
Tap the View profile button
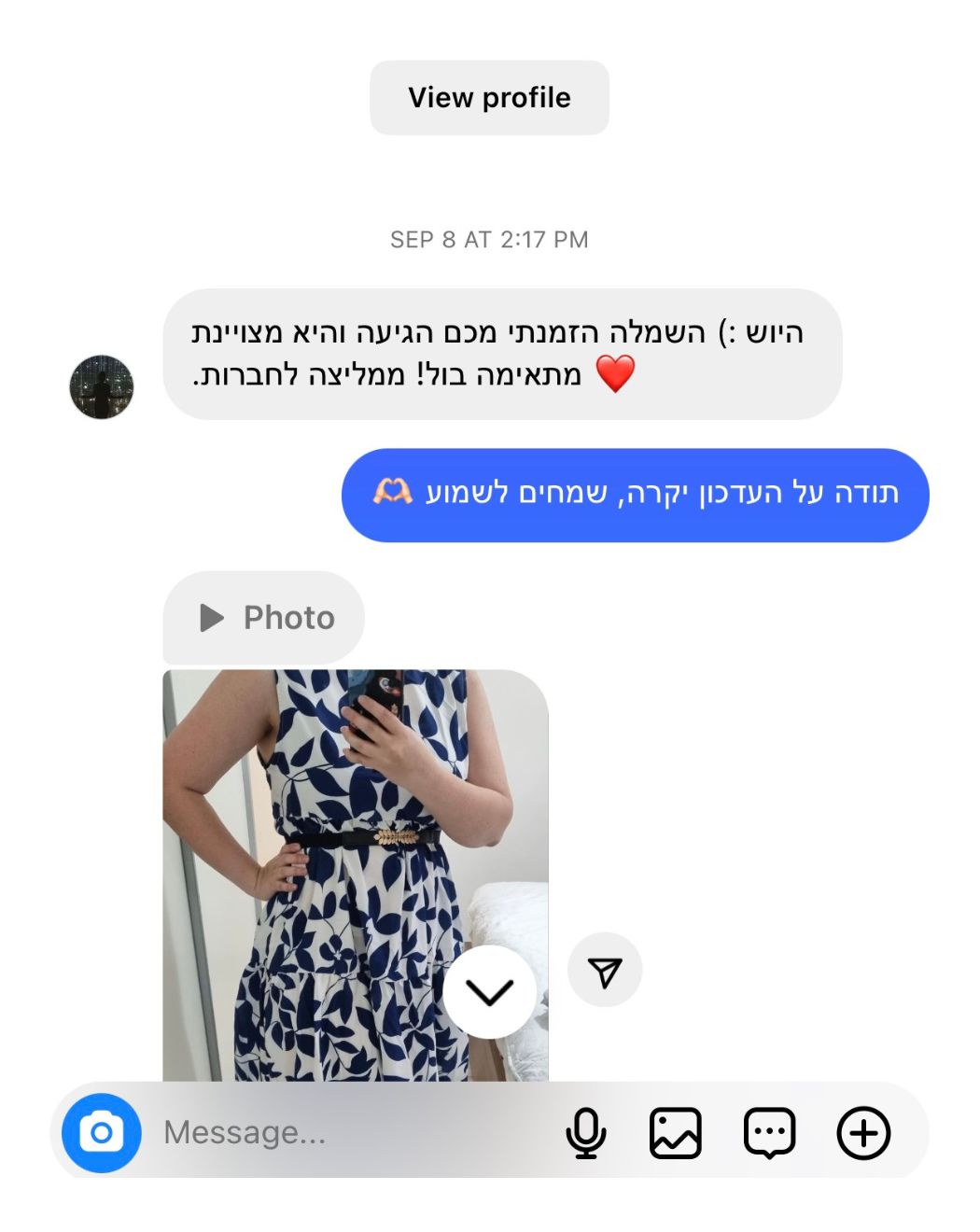pyautogui.click(x=489, y=98)
